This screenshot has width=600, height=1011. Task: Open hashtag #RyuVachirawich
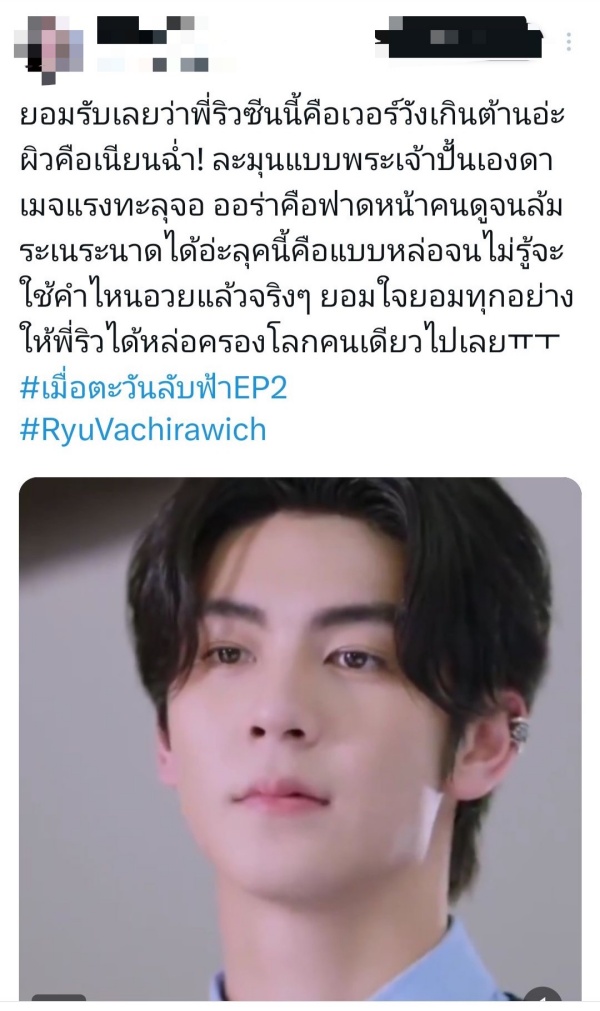tap(143, 430)
